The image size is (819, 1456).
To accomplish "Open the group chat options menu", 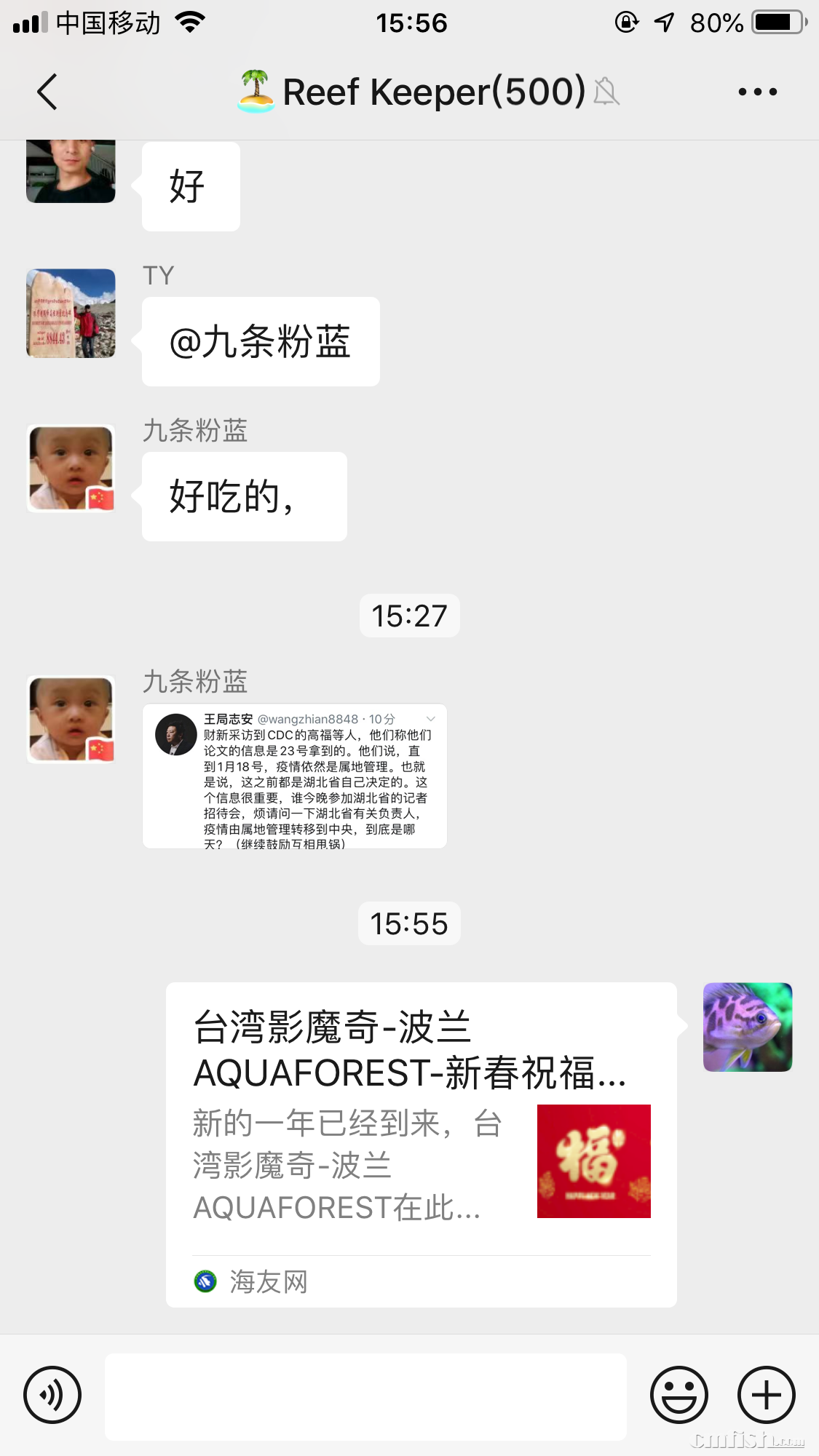I will (x=757, y=92).
